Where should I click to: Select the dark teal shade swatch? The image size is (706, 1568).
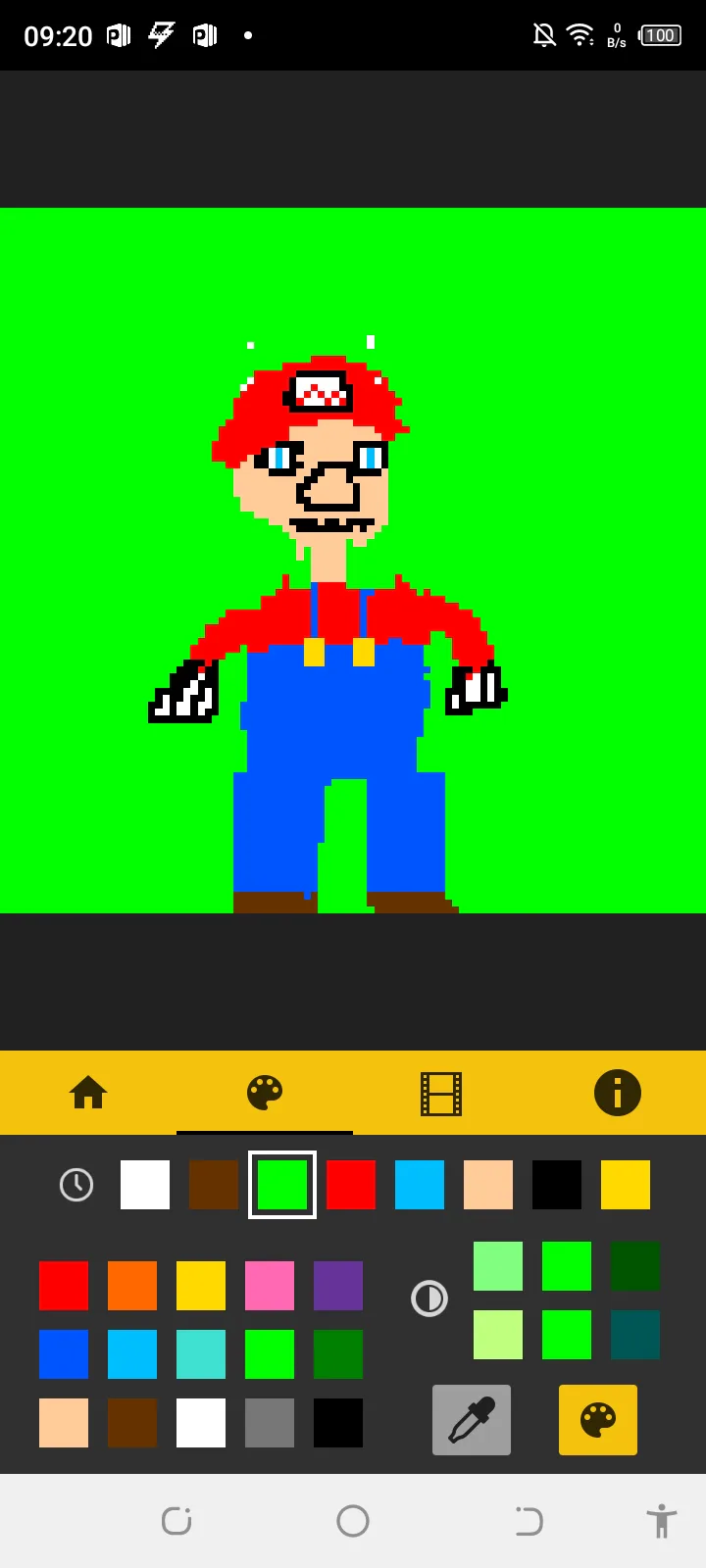(635, 1335)
